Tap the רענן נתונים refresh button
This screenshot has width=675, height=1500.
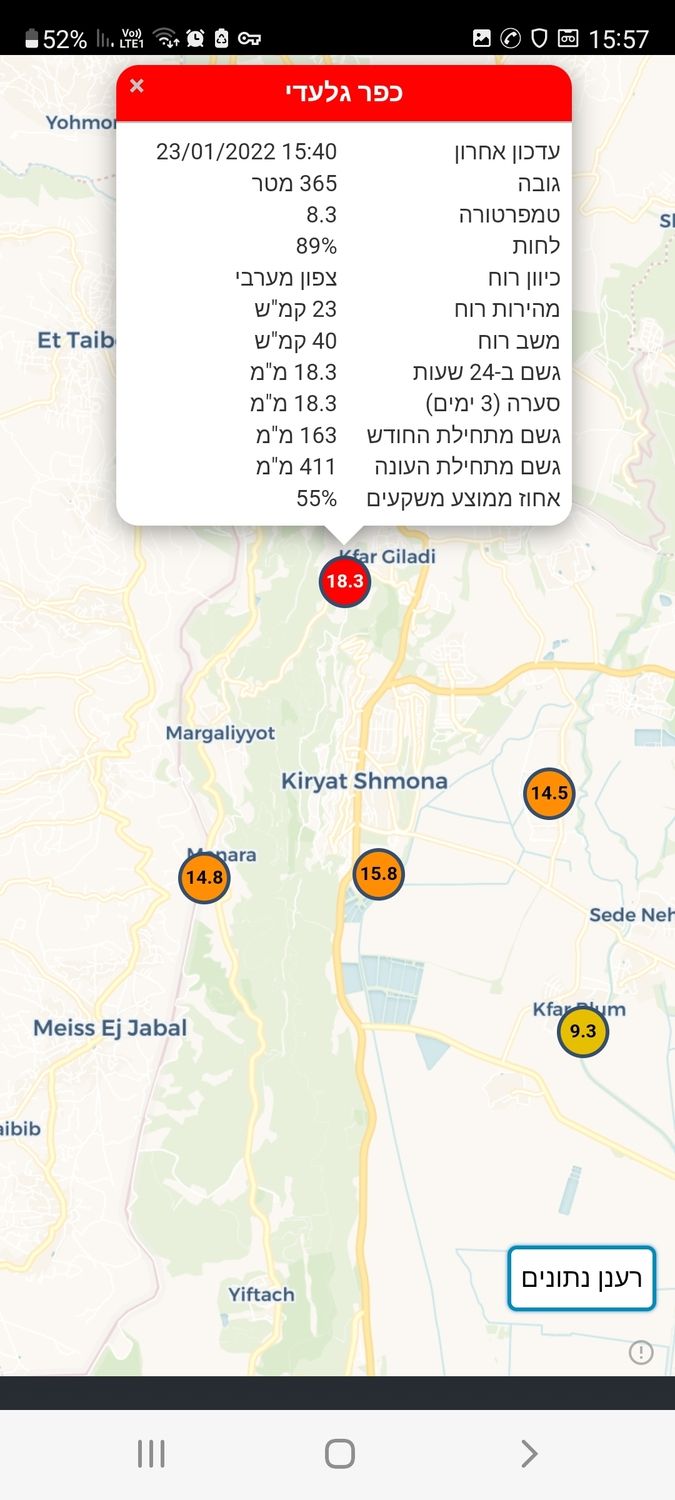coord(581,1278)
